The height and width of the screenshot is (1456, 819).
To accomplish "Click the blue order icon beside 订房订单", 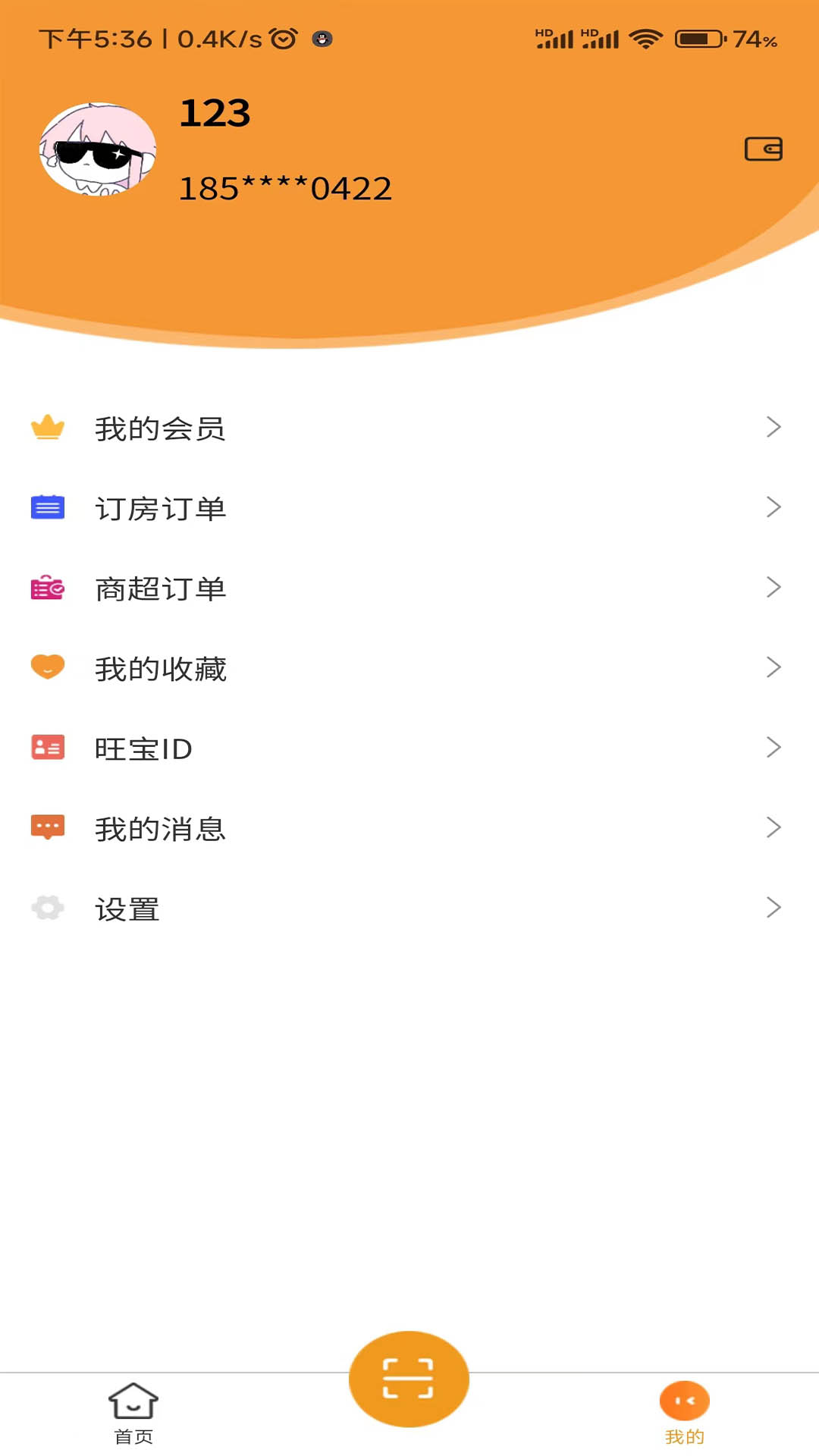I will tap(48, 509).
